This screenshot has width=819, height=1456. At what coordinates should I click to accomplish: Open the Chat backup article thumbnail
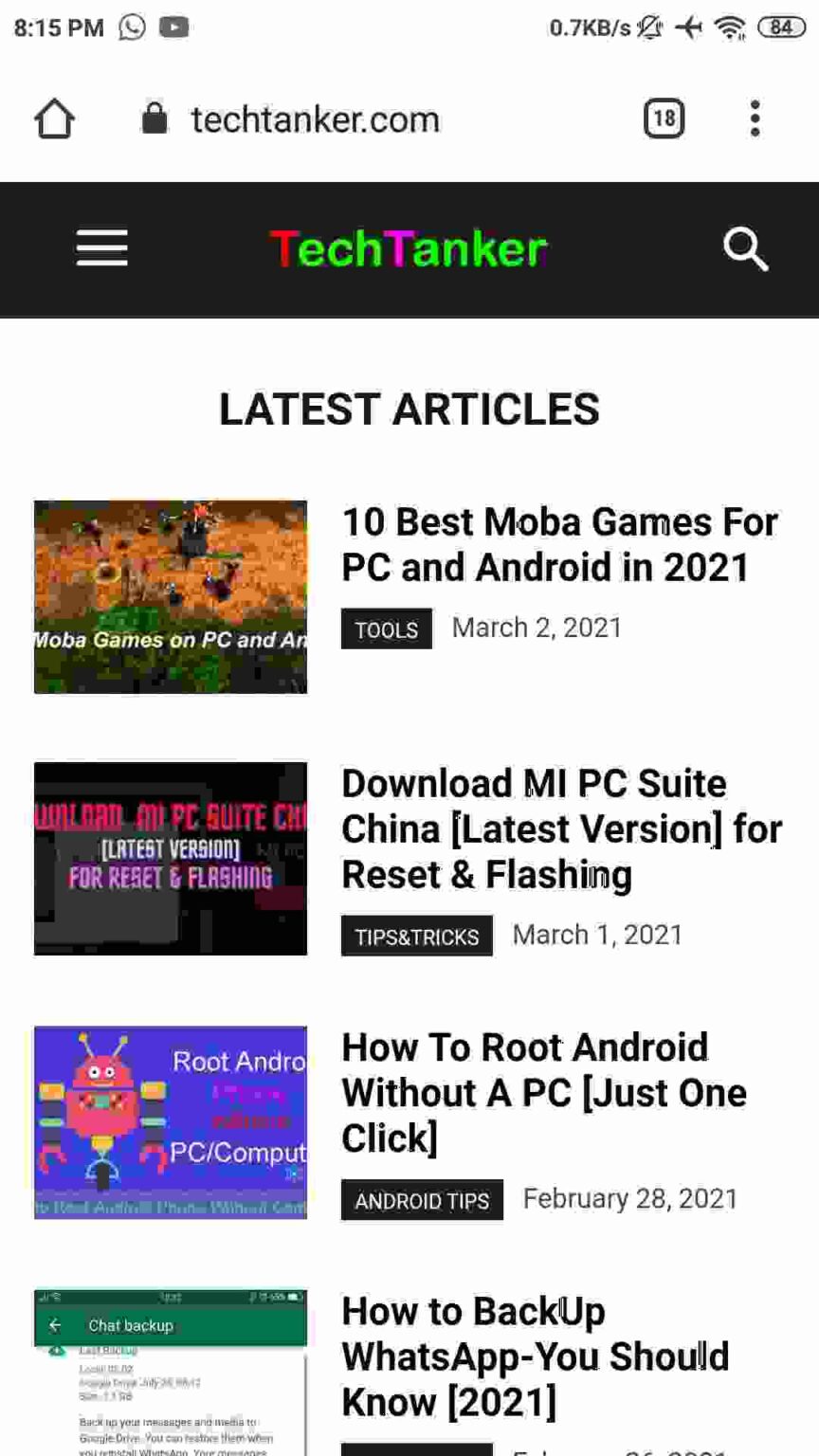pos(171,1373)
